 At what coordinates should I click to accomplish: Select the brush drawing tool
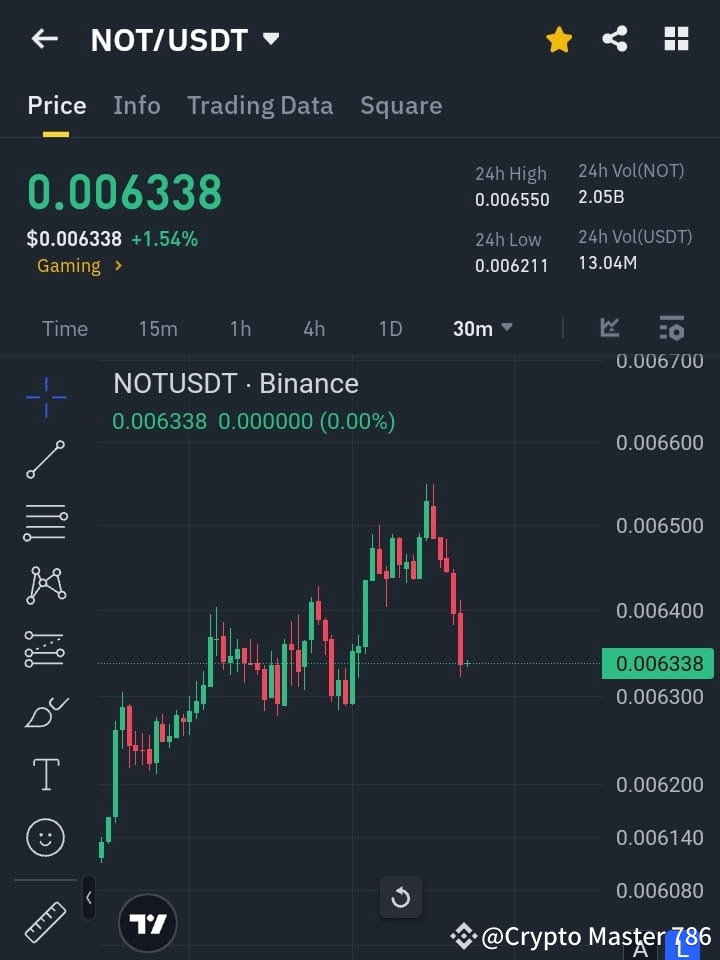pos(45,712)
